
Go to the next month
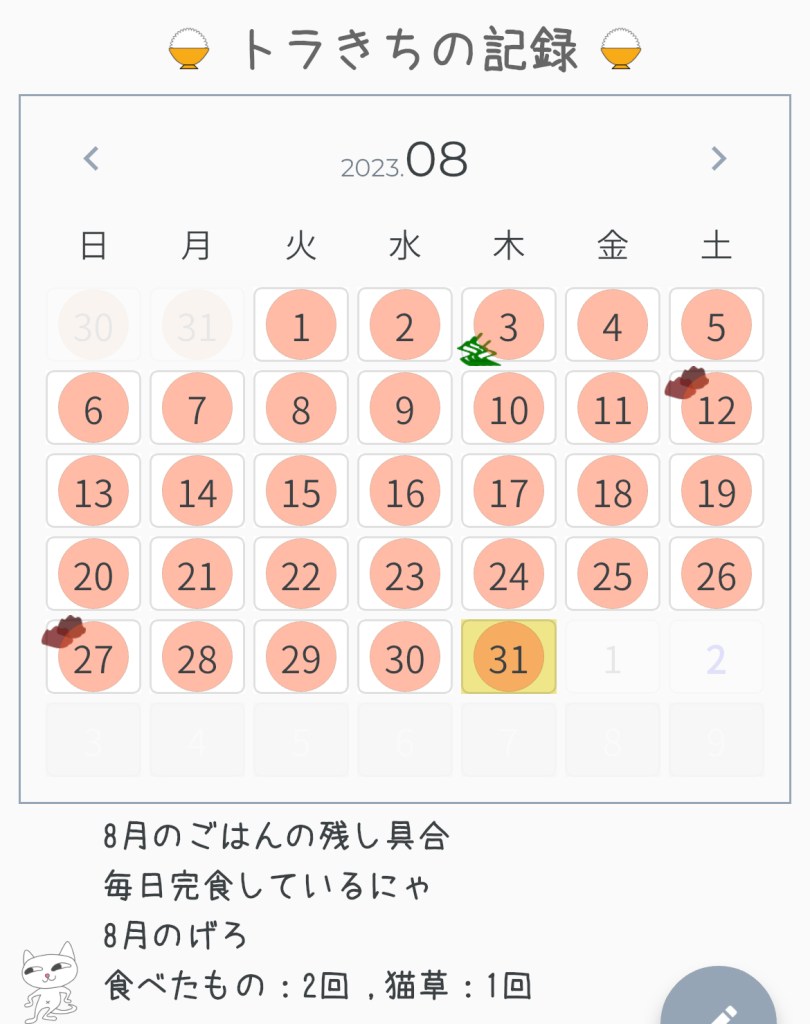718,159
